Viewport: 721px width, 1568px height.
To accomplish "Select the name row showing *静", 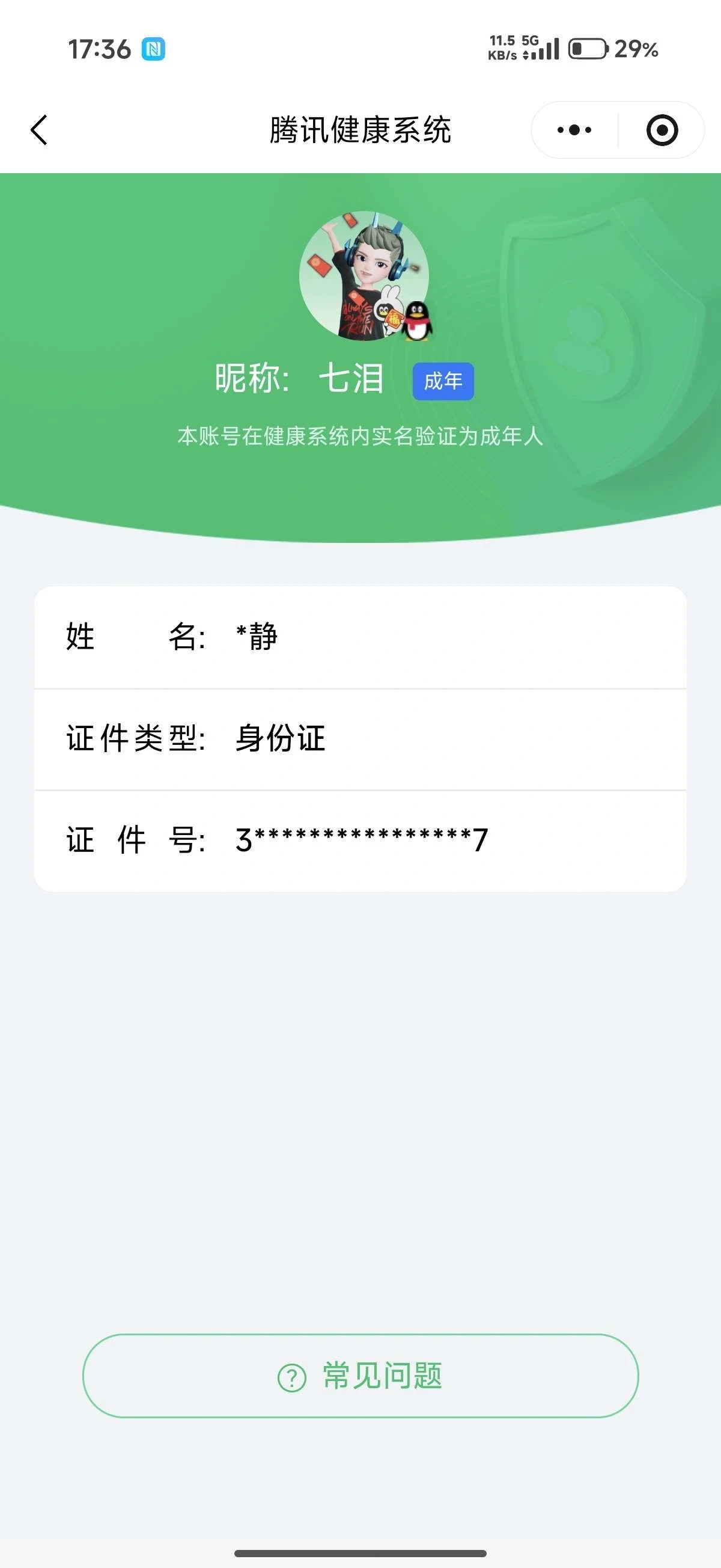I will (x=360, y=637).
